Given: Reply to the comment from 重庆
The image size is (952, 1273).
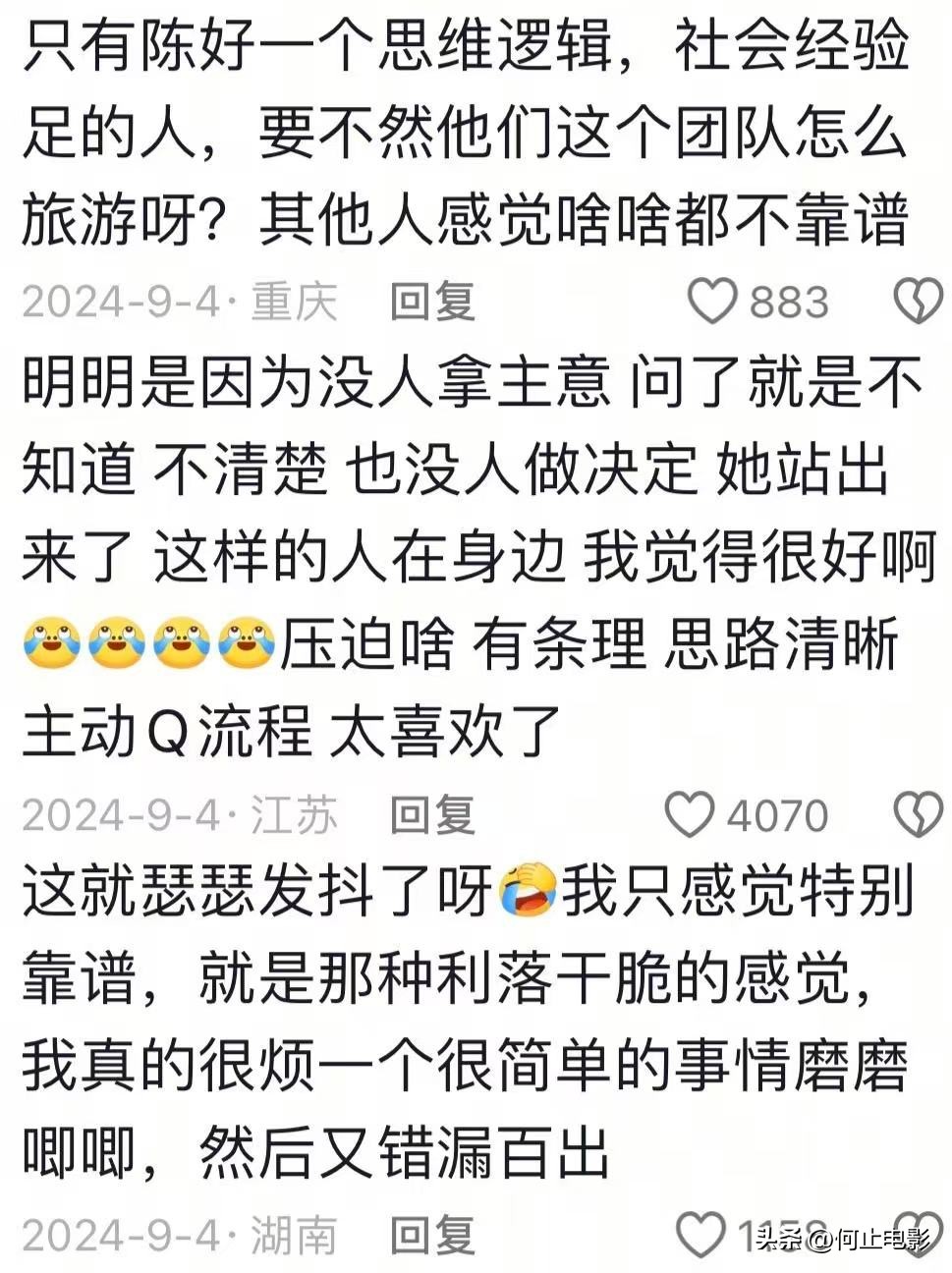Looking at the screenshot, I should pyautogui.click(x=432, y=302).
